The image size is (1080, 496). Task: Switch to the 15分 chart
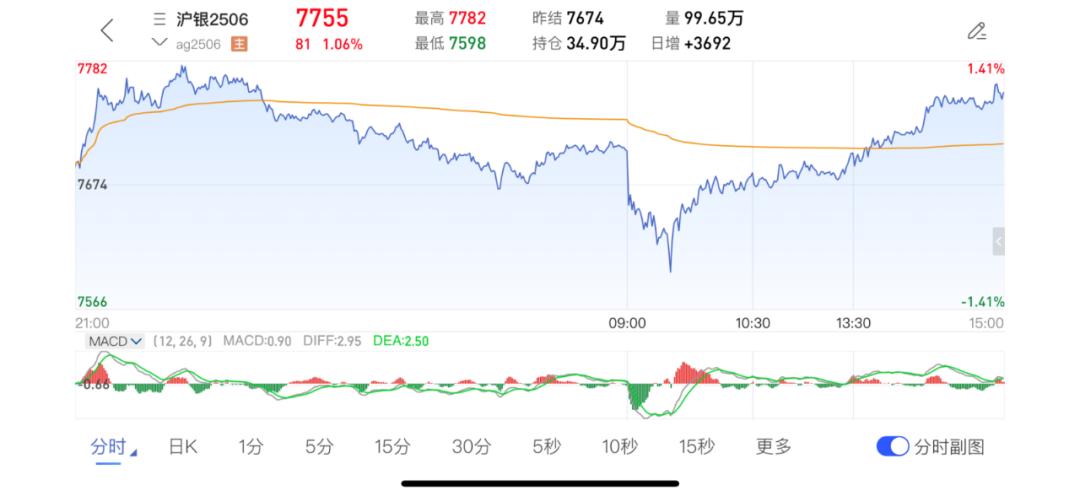pyautogui.click(x=392, y=447)
